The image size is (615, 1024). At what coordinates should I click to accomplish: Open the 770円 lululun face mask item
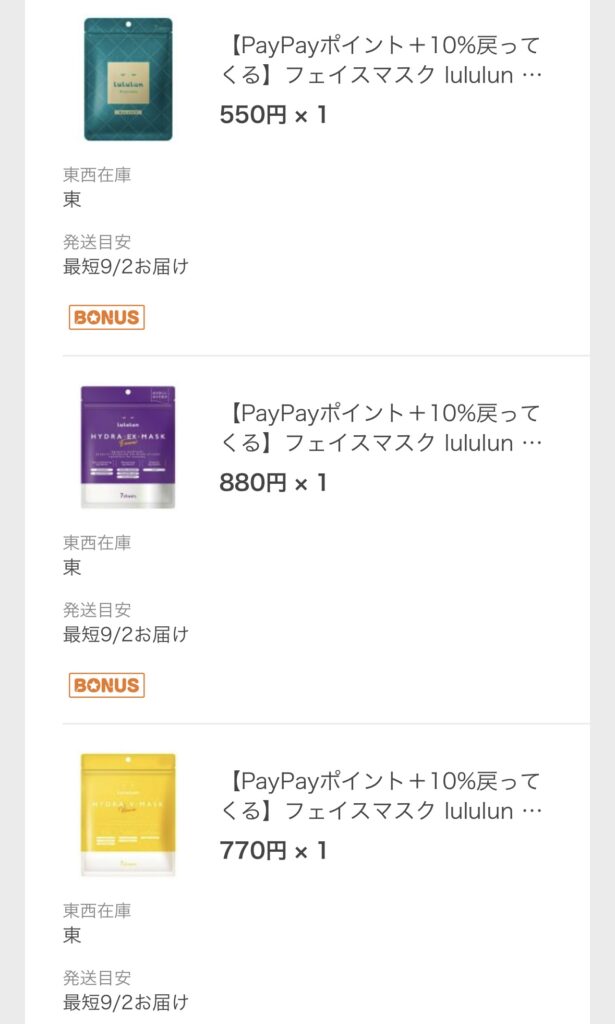click(381, 795)
